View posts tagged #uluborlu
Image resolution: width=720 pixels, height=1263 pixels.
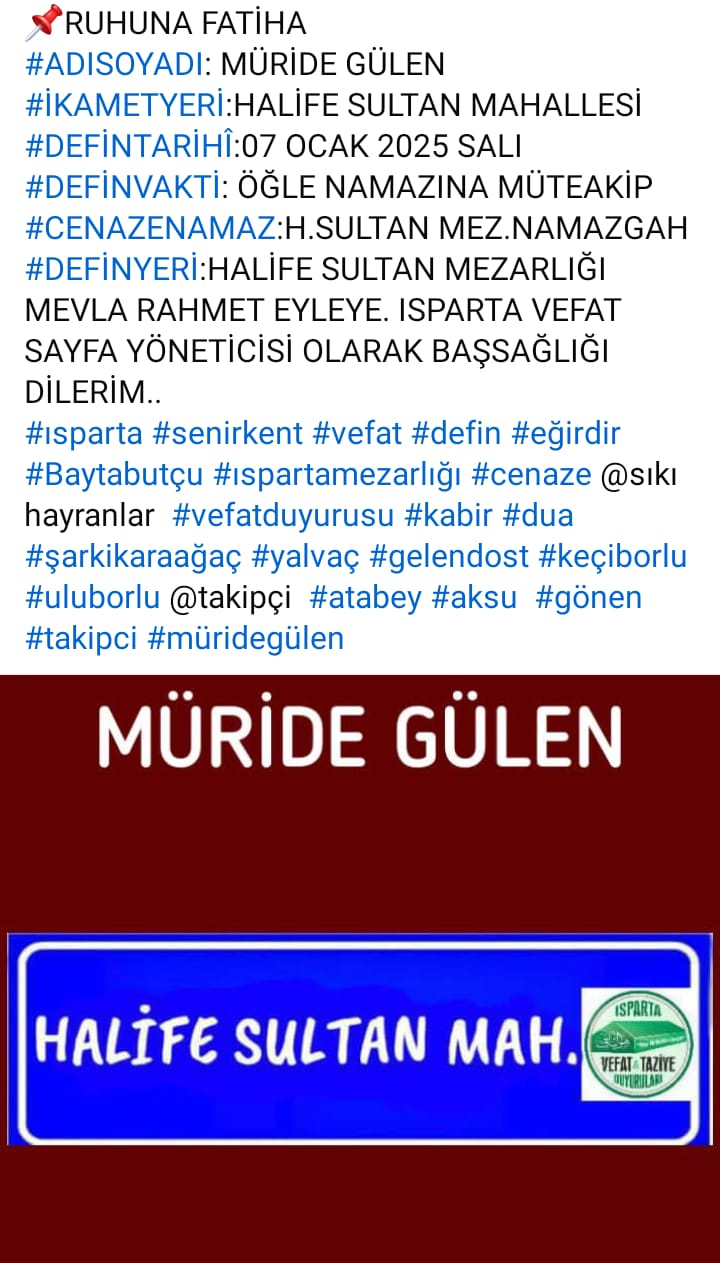(x=92, y=598)
